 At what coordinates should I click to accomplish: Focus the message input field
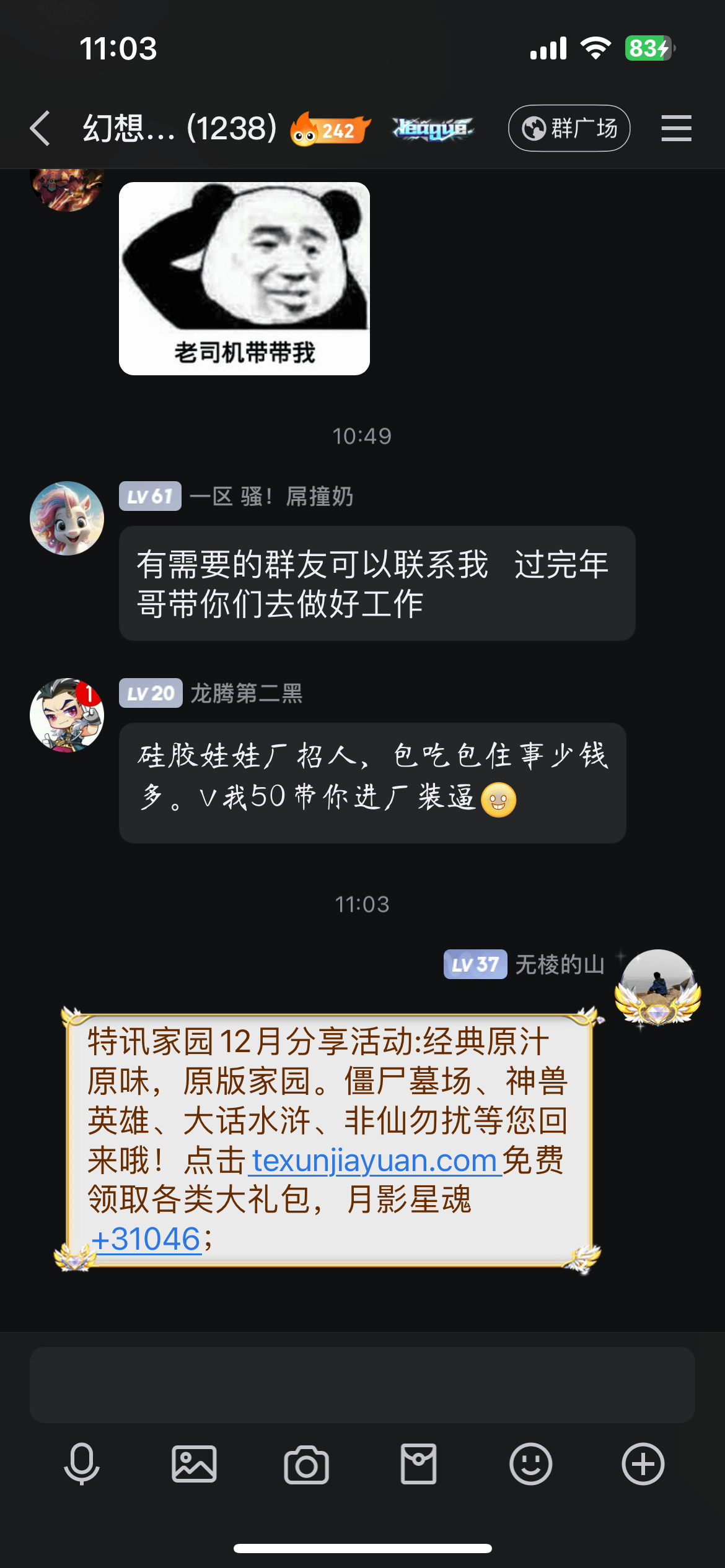(x=362, y=1385)
